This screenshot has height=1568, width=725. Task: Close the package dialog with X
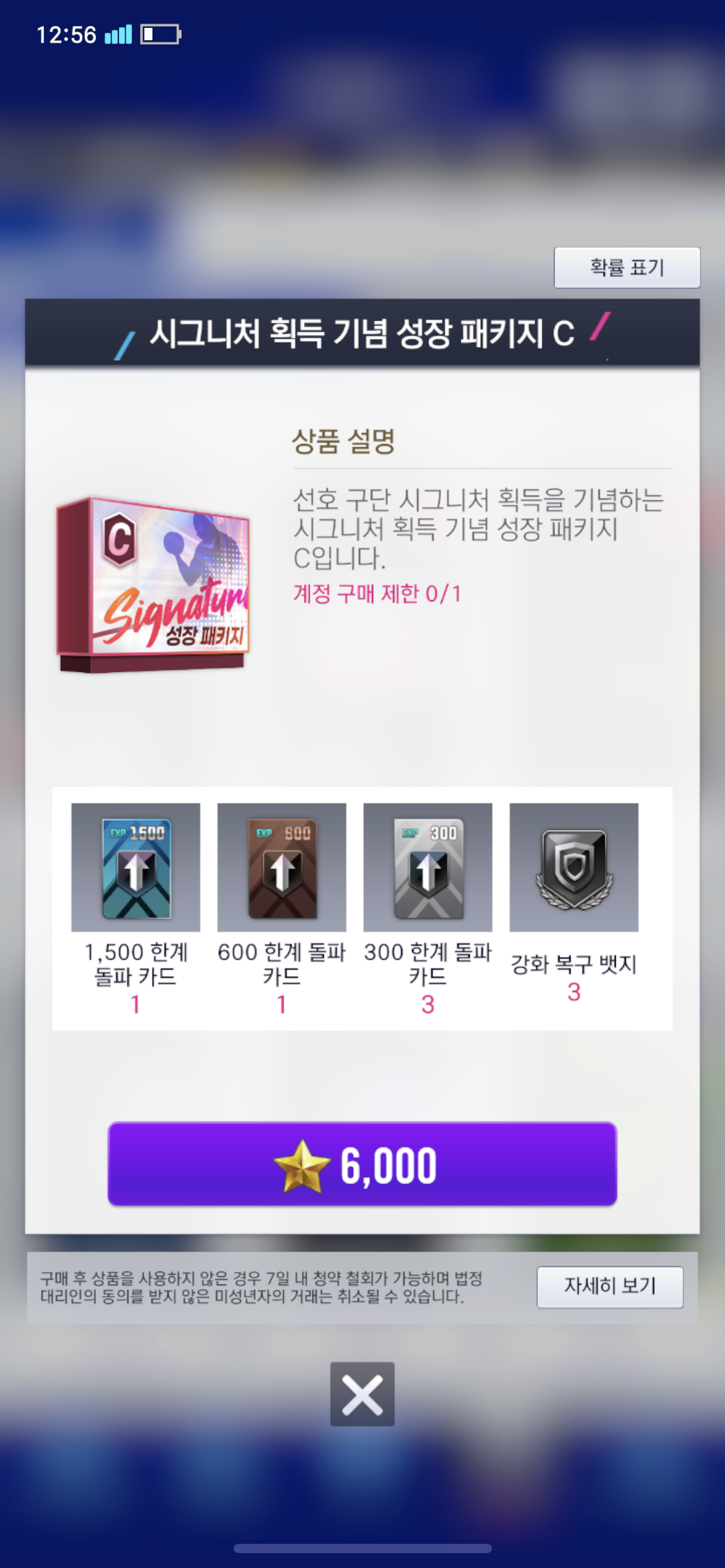pyautogui.click(x=362, y=1394)
